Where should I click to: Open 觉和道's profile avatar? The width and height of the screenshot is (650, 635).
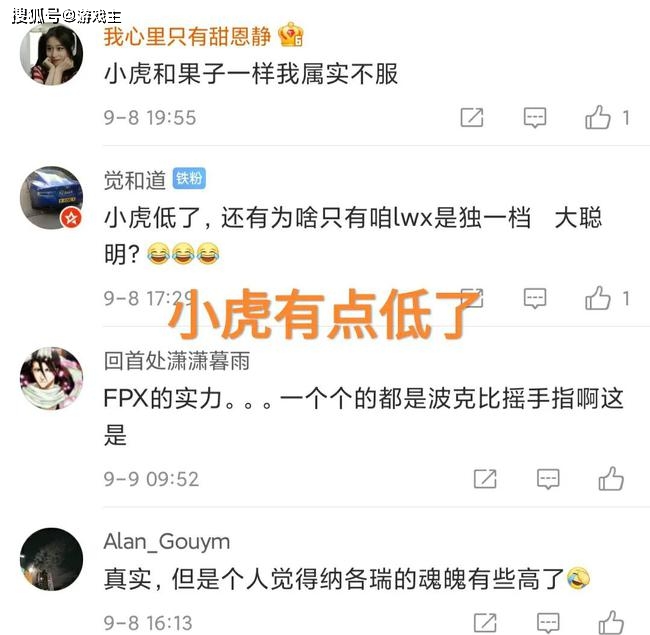51,197
